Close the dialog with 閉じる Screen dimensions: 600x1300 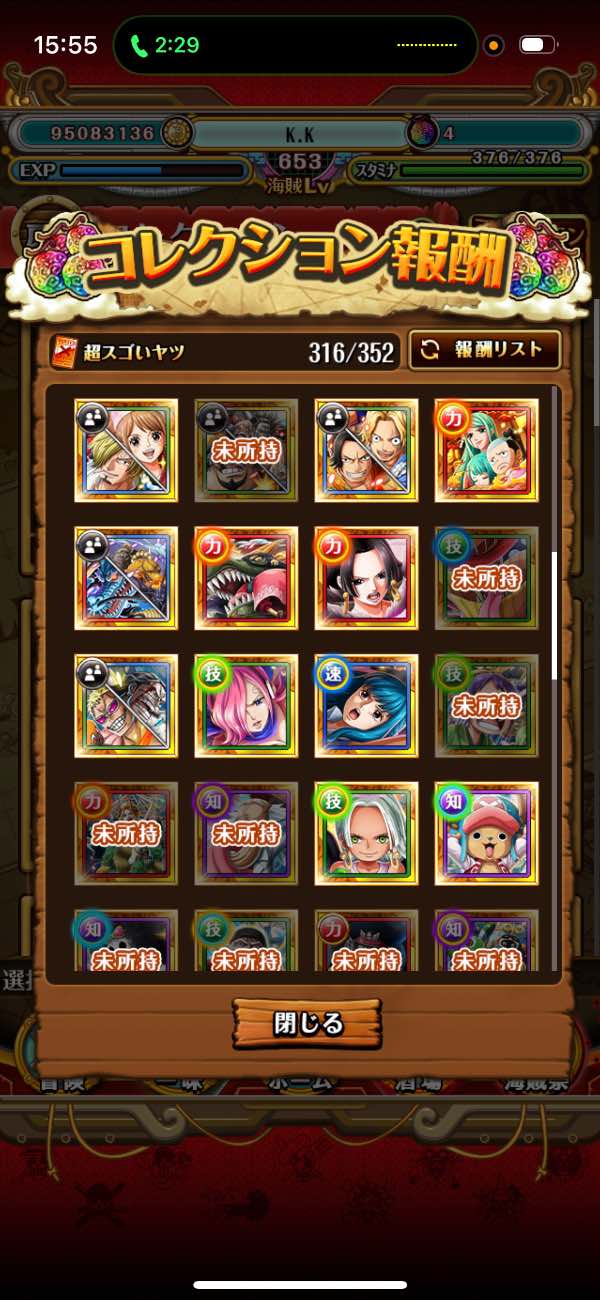(x=308, y=1024)
